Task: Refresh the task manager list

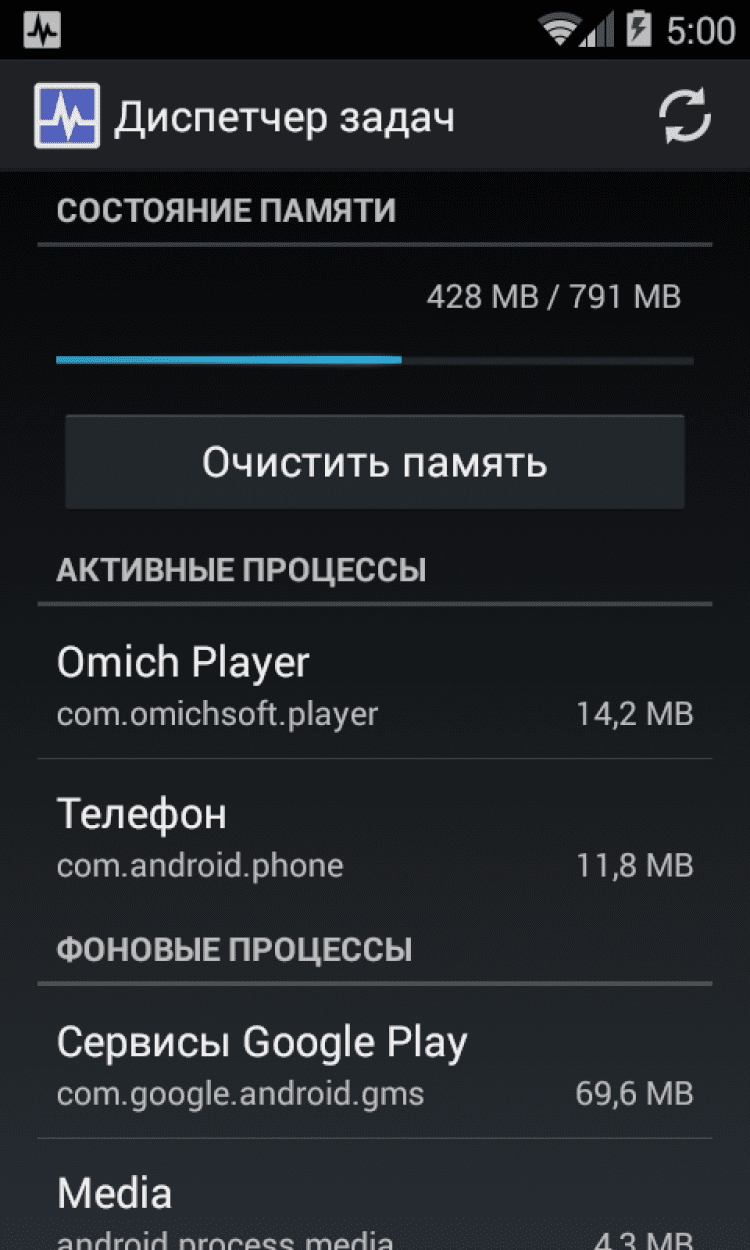Action: tap(684, 117)
